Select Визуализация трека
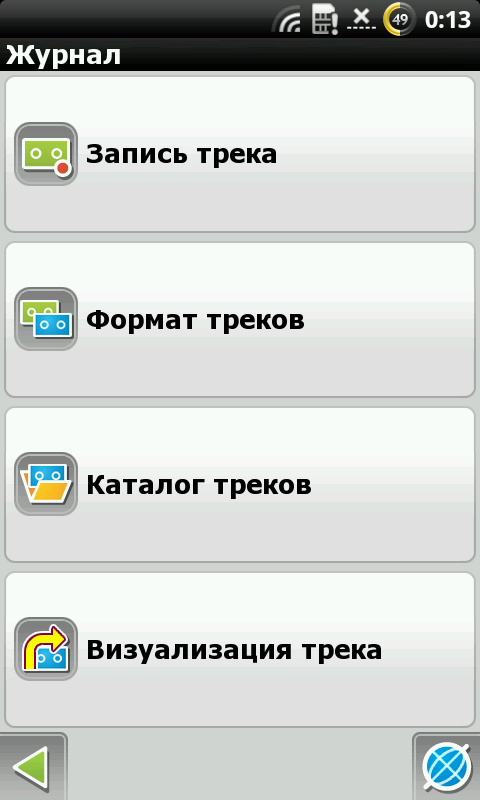This screenshot has width=480, height=800. coord(240,649)
